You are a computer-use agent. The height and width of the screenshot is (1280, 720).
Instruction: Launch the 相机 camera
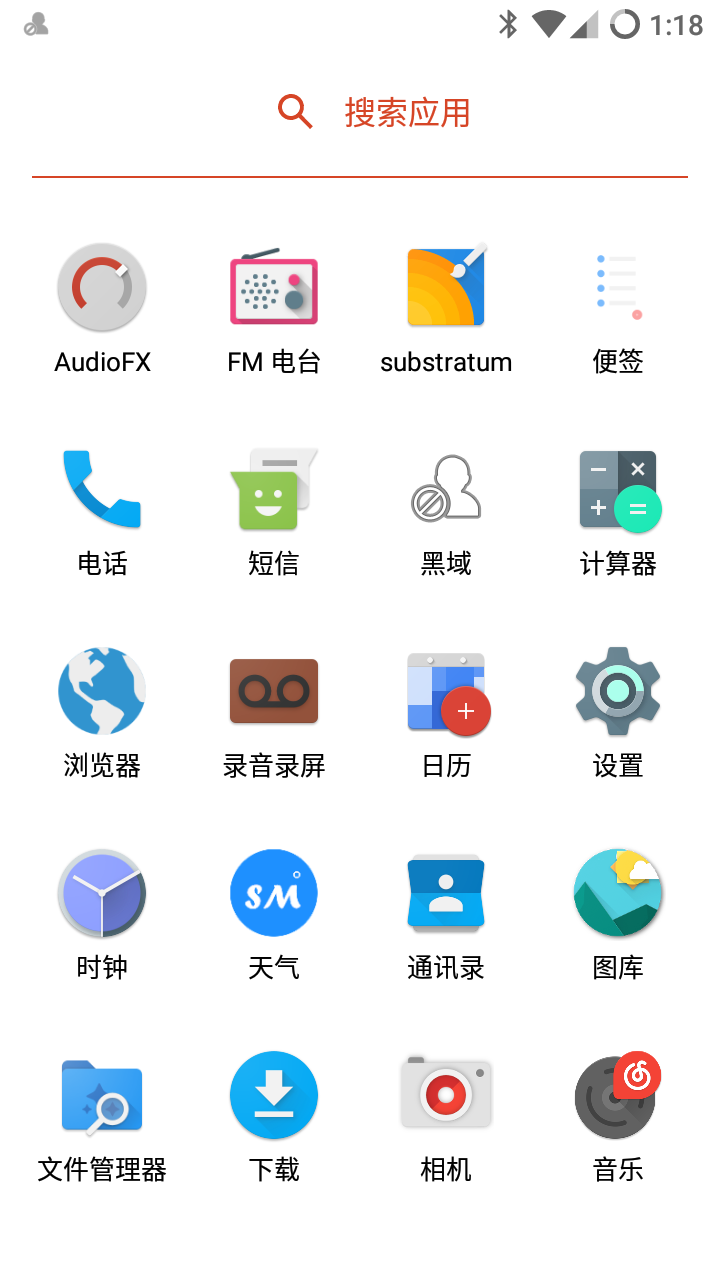tap(446, 1096)
